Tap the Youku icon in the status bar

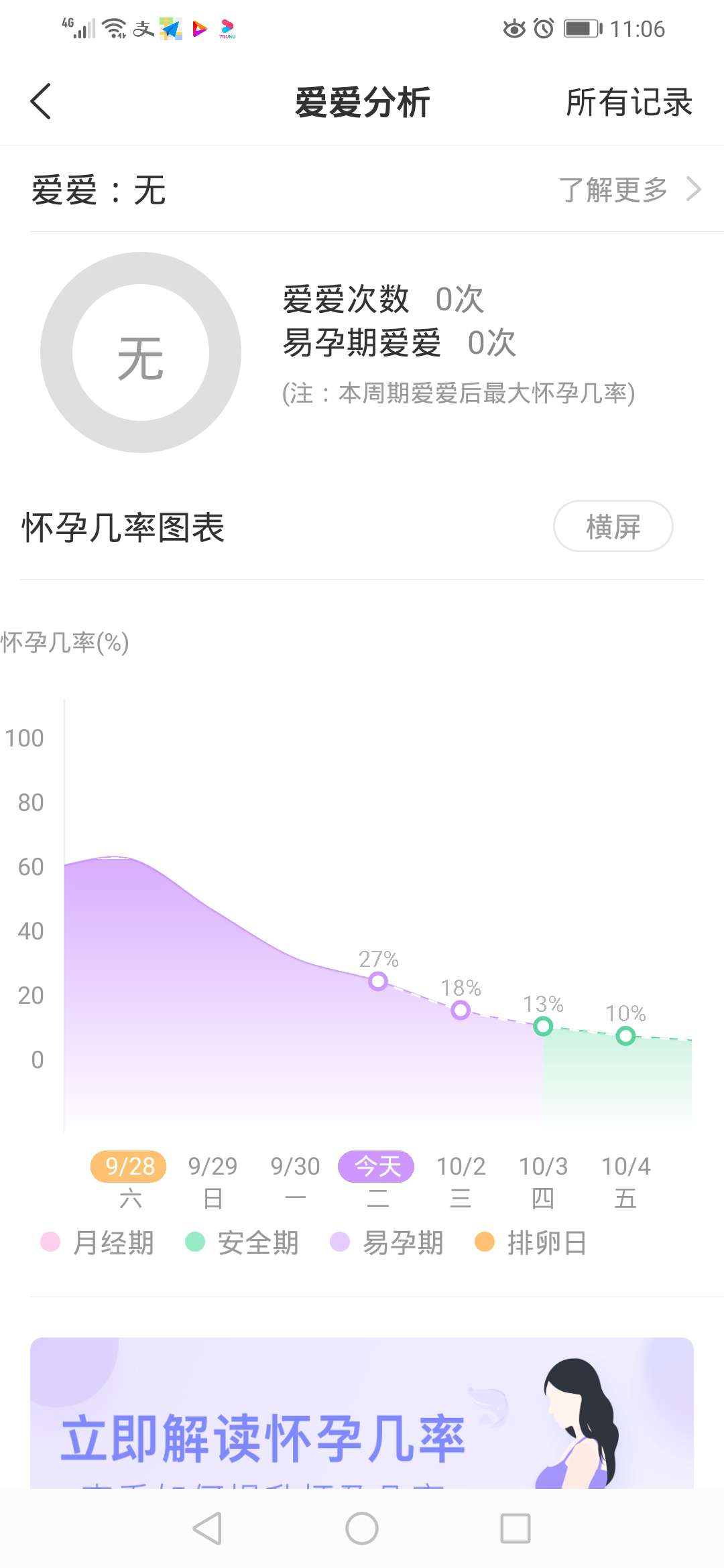pyautogui.click(x=226, y=27)
